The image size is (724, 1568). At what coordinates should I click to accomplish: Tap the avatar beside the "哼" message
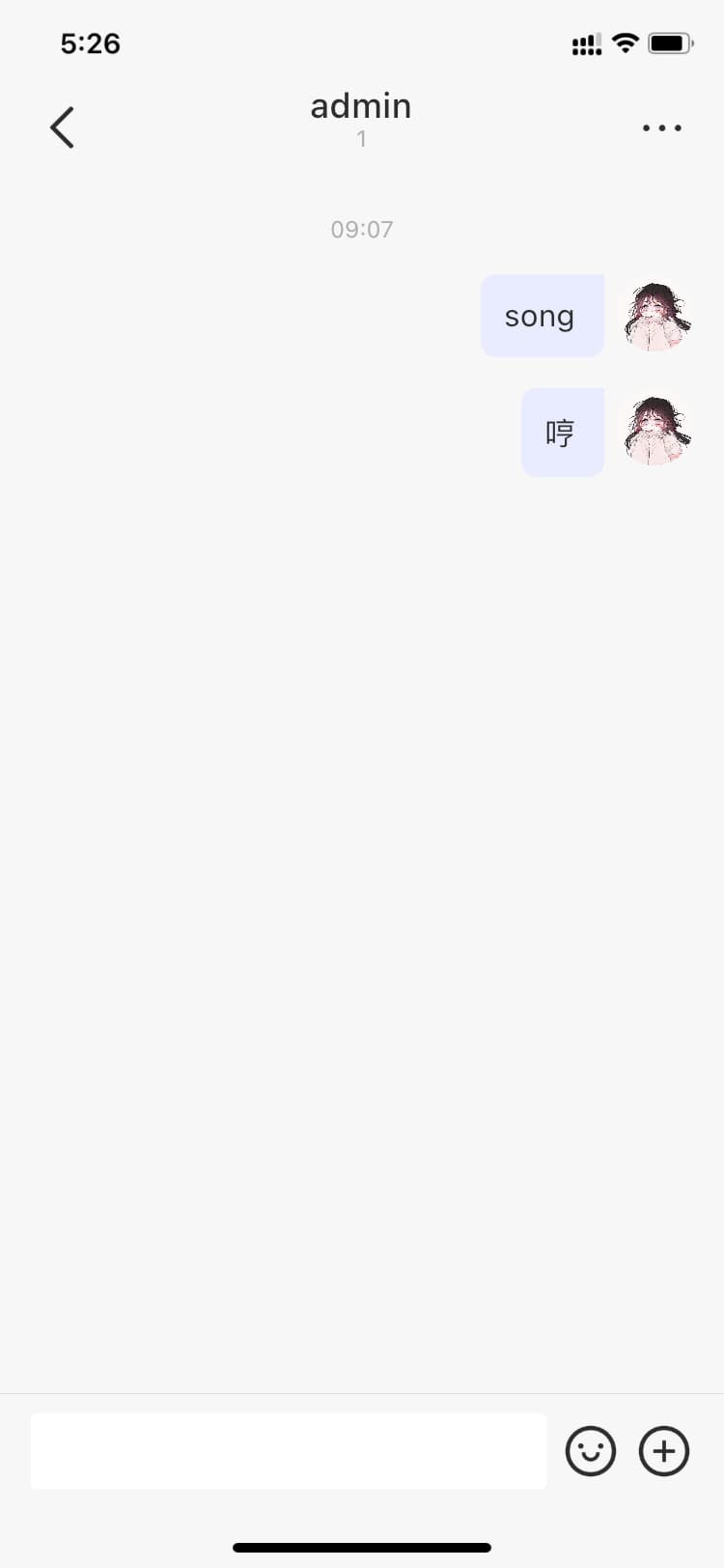657,431
